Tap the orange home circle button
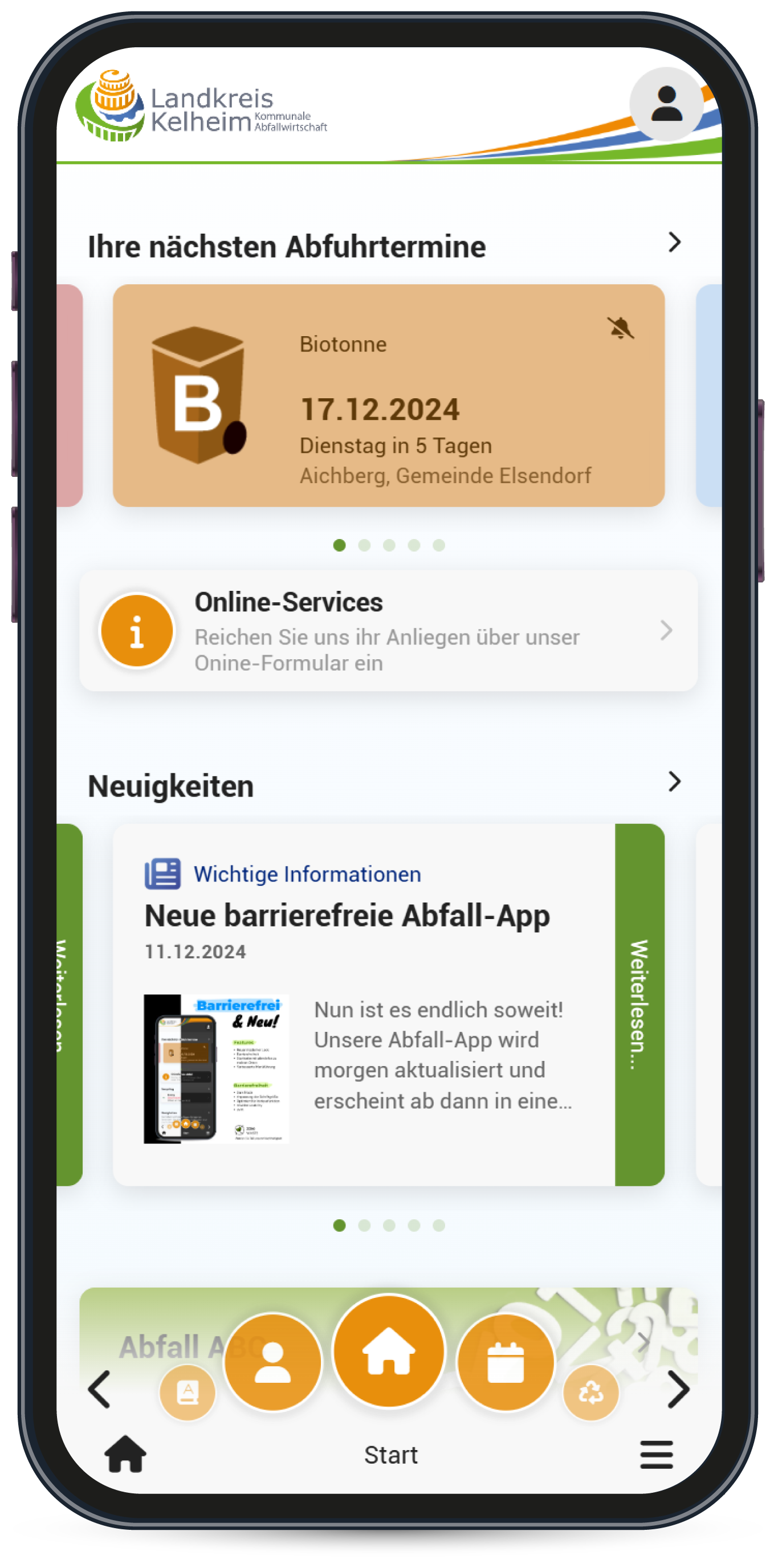Screen dimensions: 774x1568 coord(389,1350)
